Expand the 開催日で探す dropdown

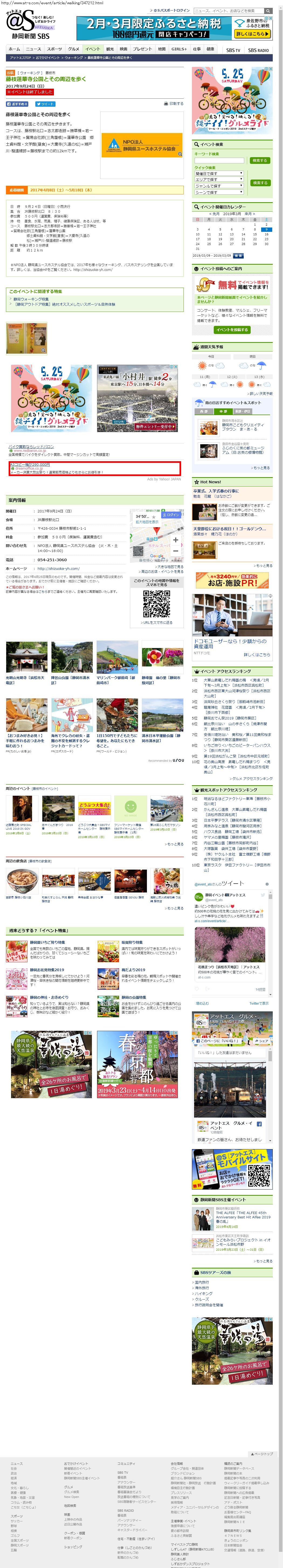tap(219, 174)
